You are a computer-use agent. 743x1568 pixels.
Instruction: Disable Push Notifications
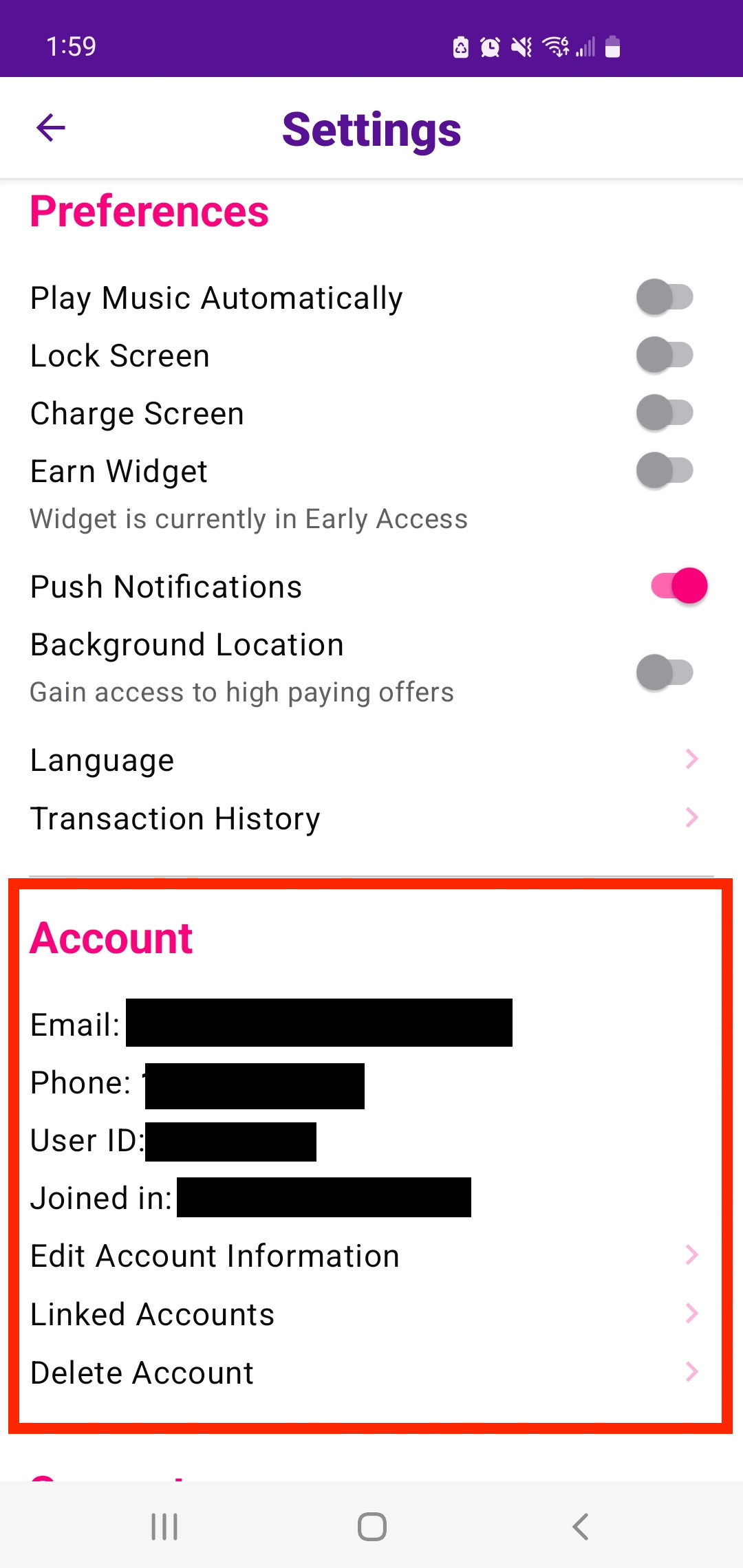pyautogui.click(x=679, y=586)
